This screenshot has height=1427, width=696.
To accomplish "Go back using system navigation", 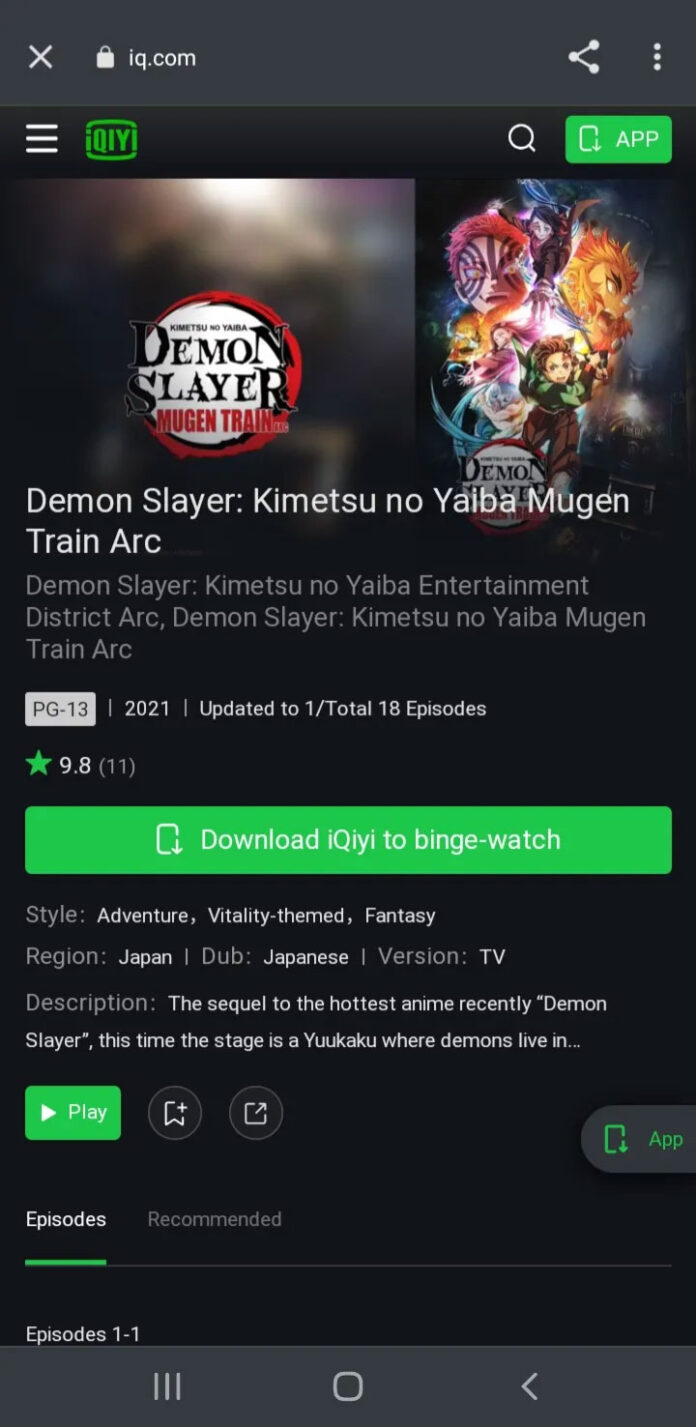I will tap(529, 1386).
